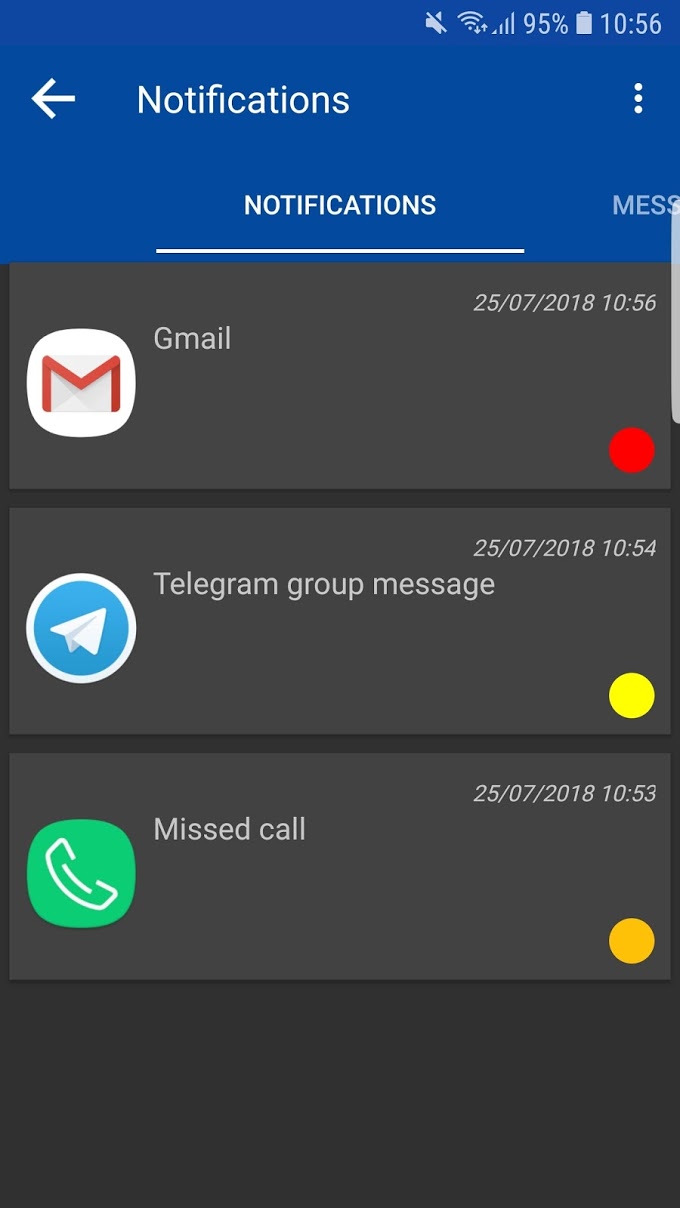This screenshot has width=680, height=1208.
Task: Open the Telegram group message entry
Action: tap(340, 621)
